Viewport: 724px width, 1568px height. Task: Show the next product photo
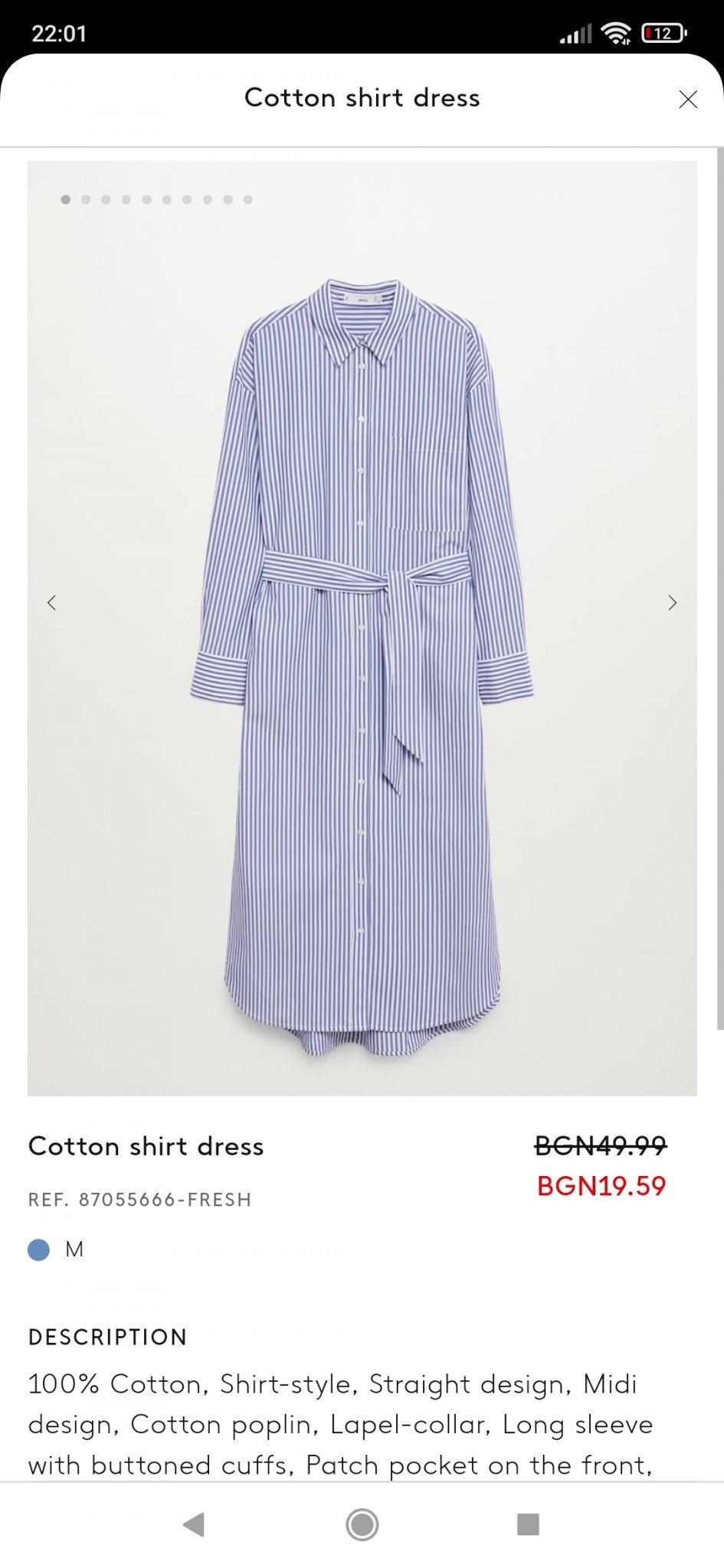[672, 603]
